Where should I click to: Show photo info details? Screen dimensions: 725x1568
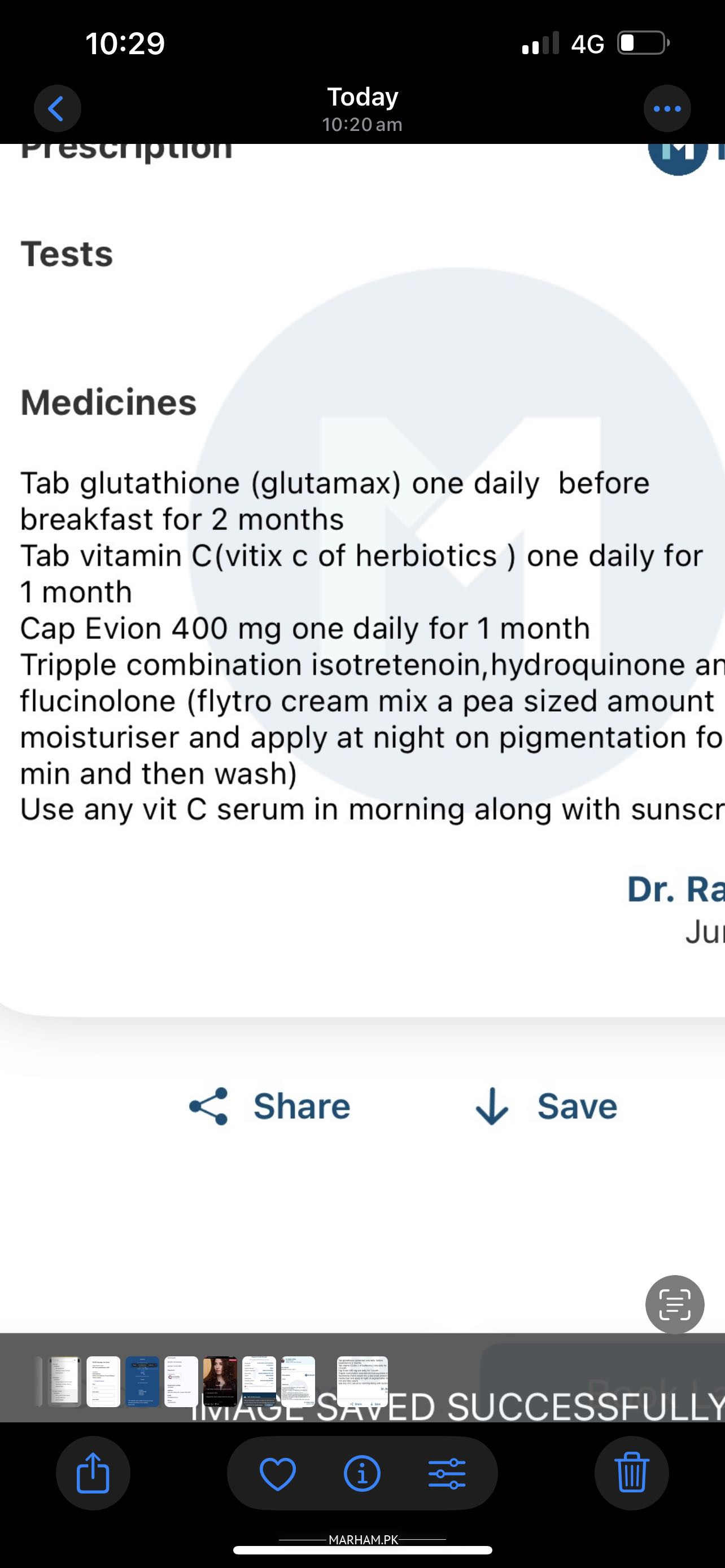click(362, 1474)
